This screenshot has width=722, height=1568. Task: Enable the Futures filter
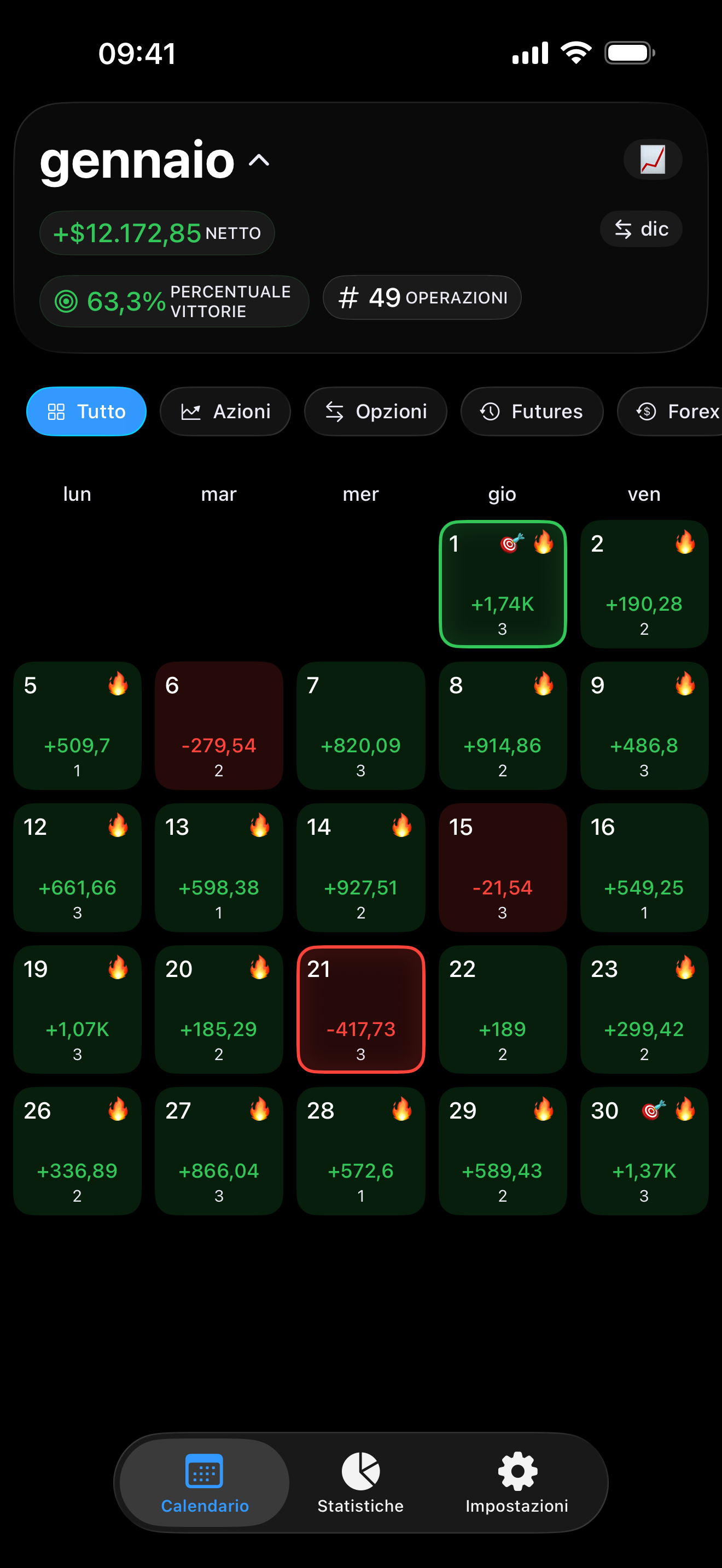point(532,412)
